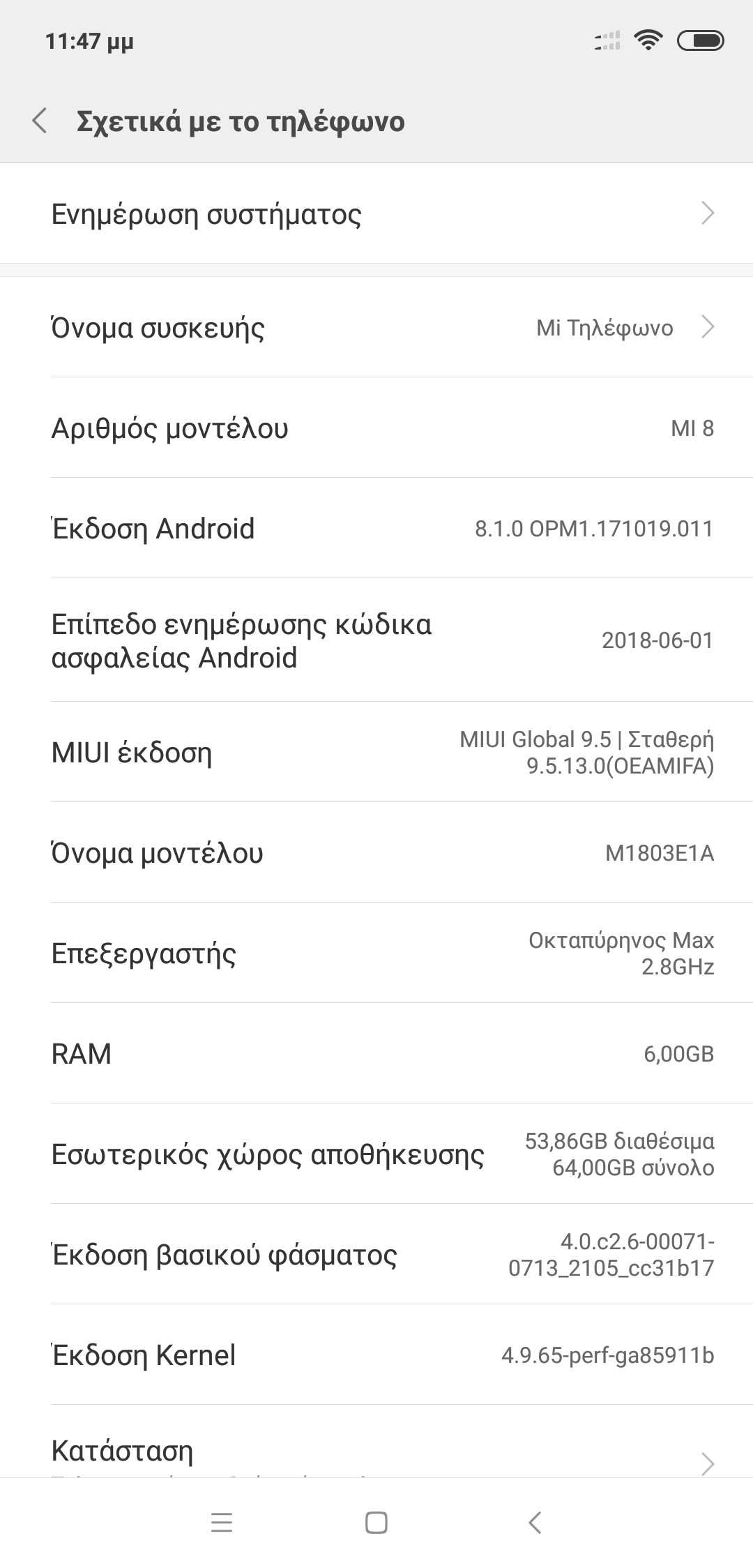The image size is (753, 1568).
Task: Open the recent apps menu button
Action: pos(221,1523)
